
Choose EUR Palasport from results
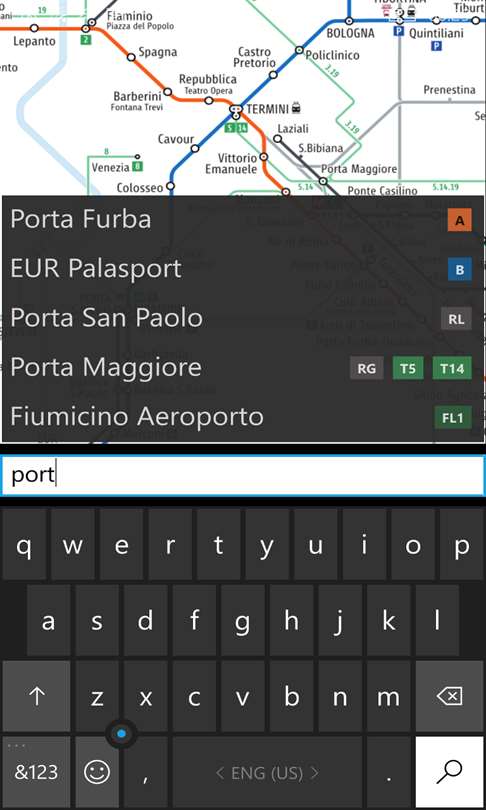click(x=243, y=269)
